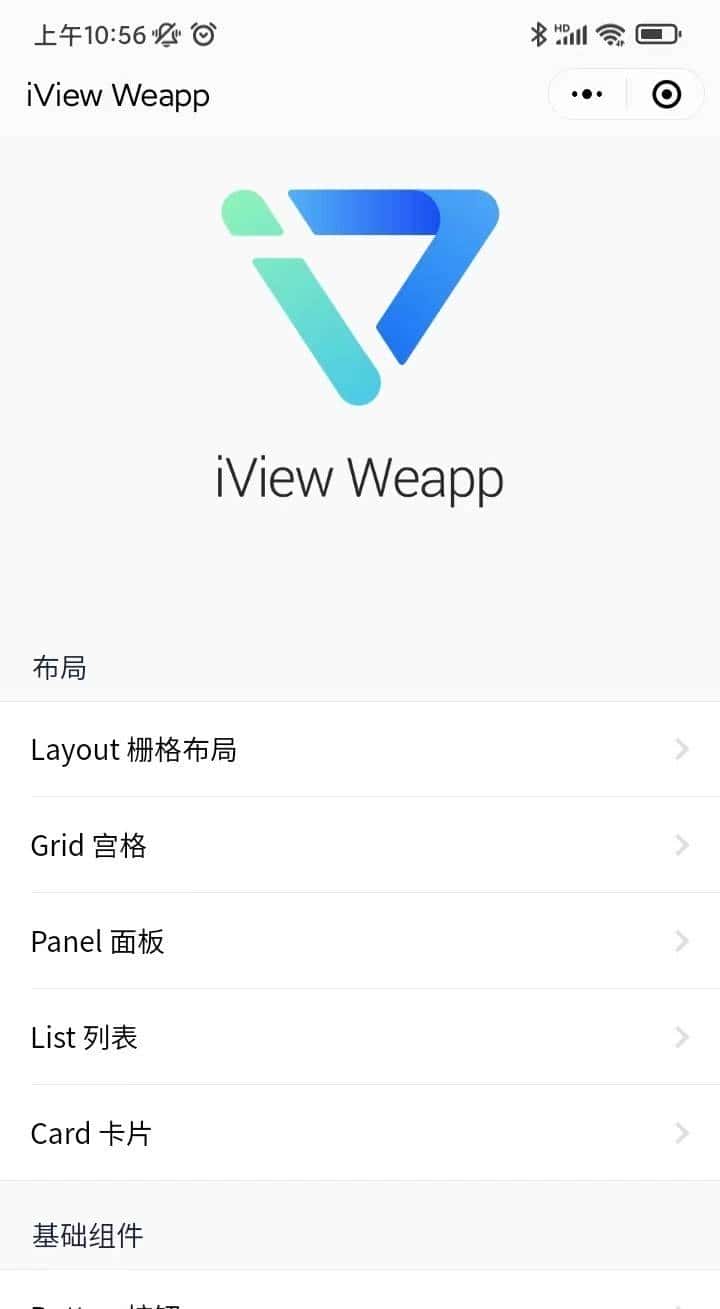This screenshot has width=720, height=1309.
Task: Click the HD cellular signal icon
Action: click(x=568, y=33)
